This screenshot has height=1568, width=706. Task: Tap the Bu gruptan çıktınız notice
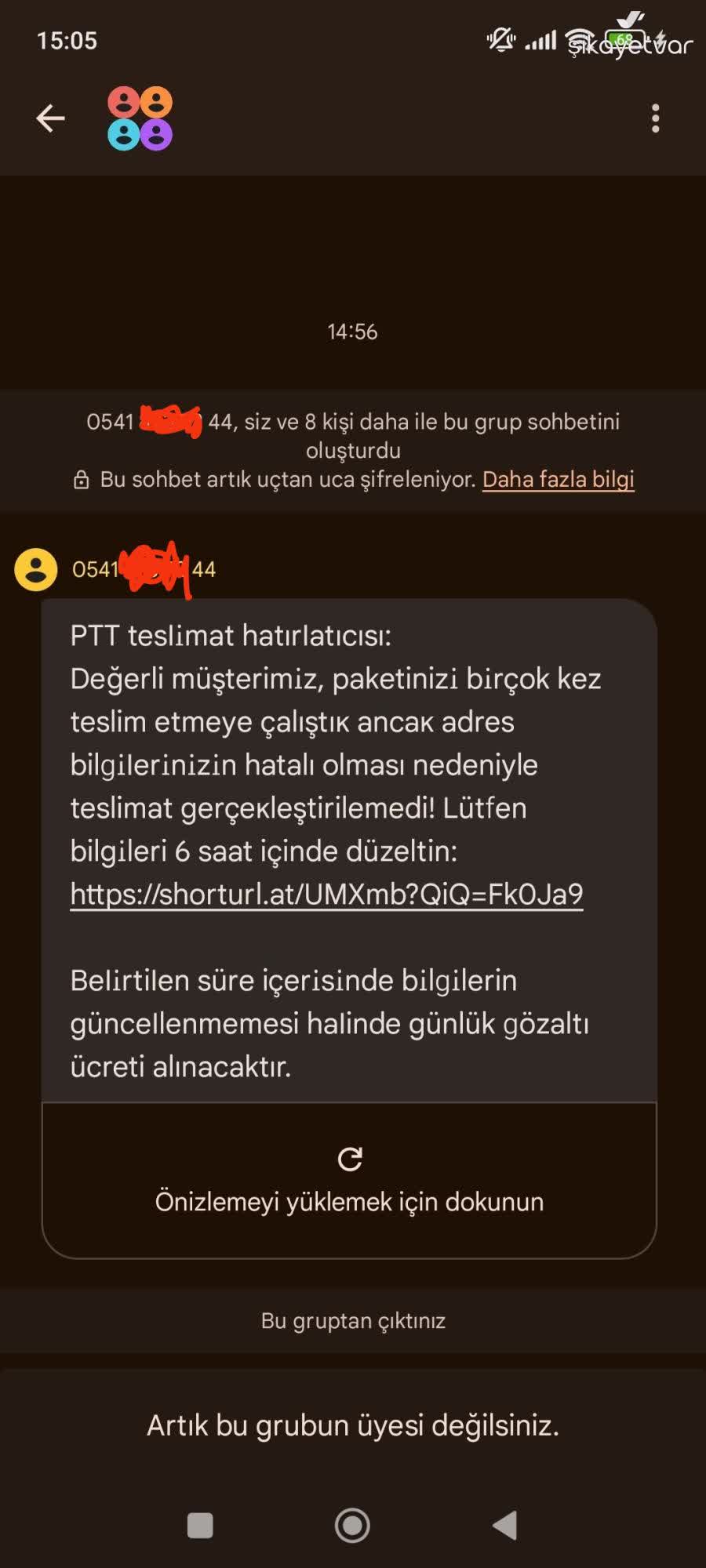(353, 1320)
